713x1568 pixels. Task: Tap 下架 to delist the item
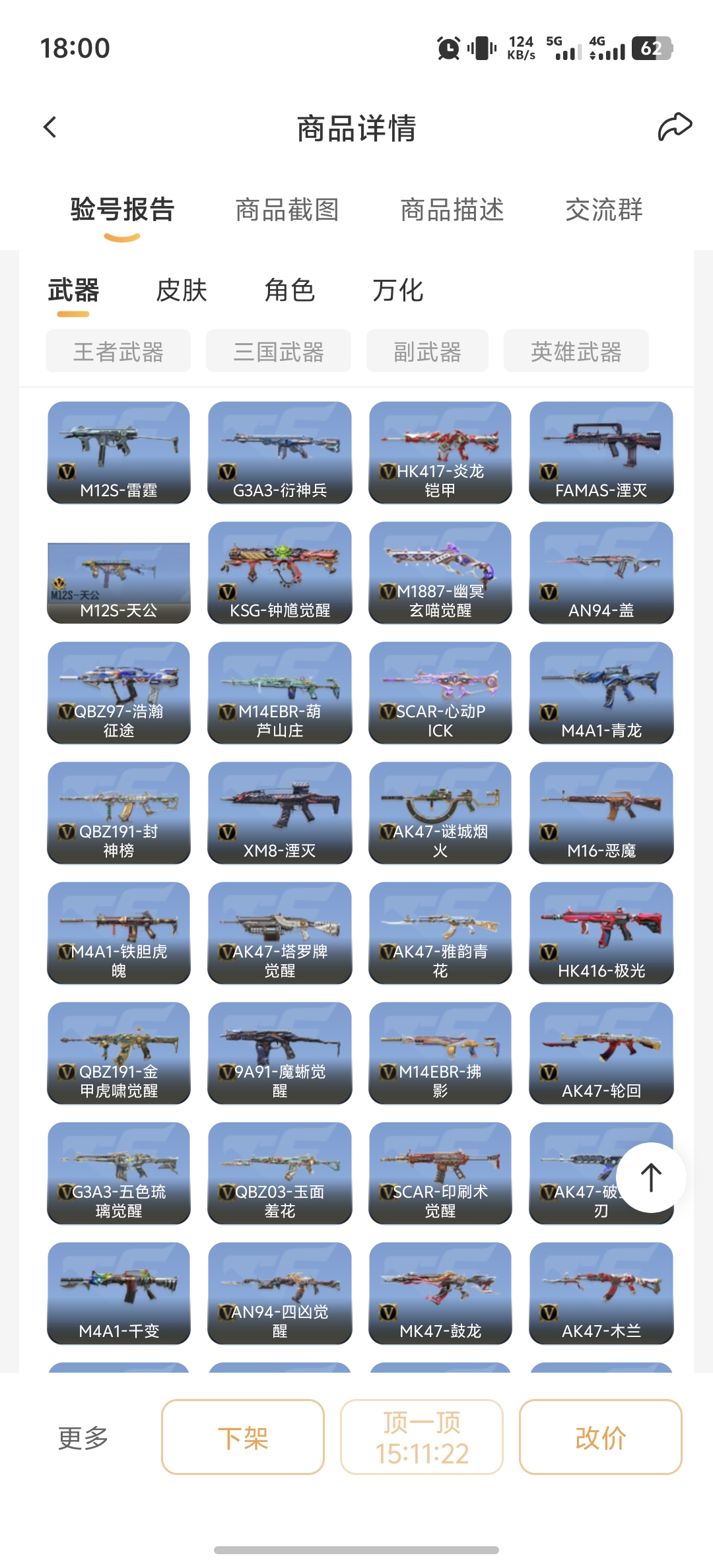(x=243, y=1437)
